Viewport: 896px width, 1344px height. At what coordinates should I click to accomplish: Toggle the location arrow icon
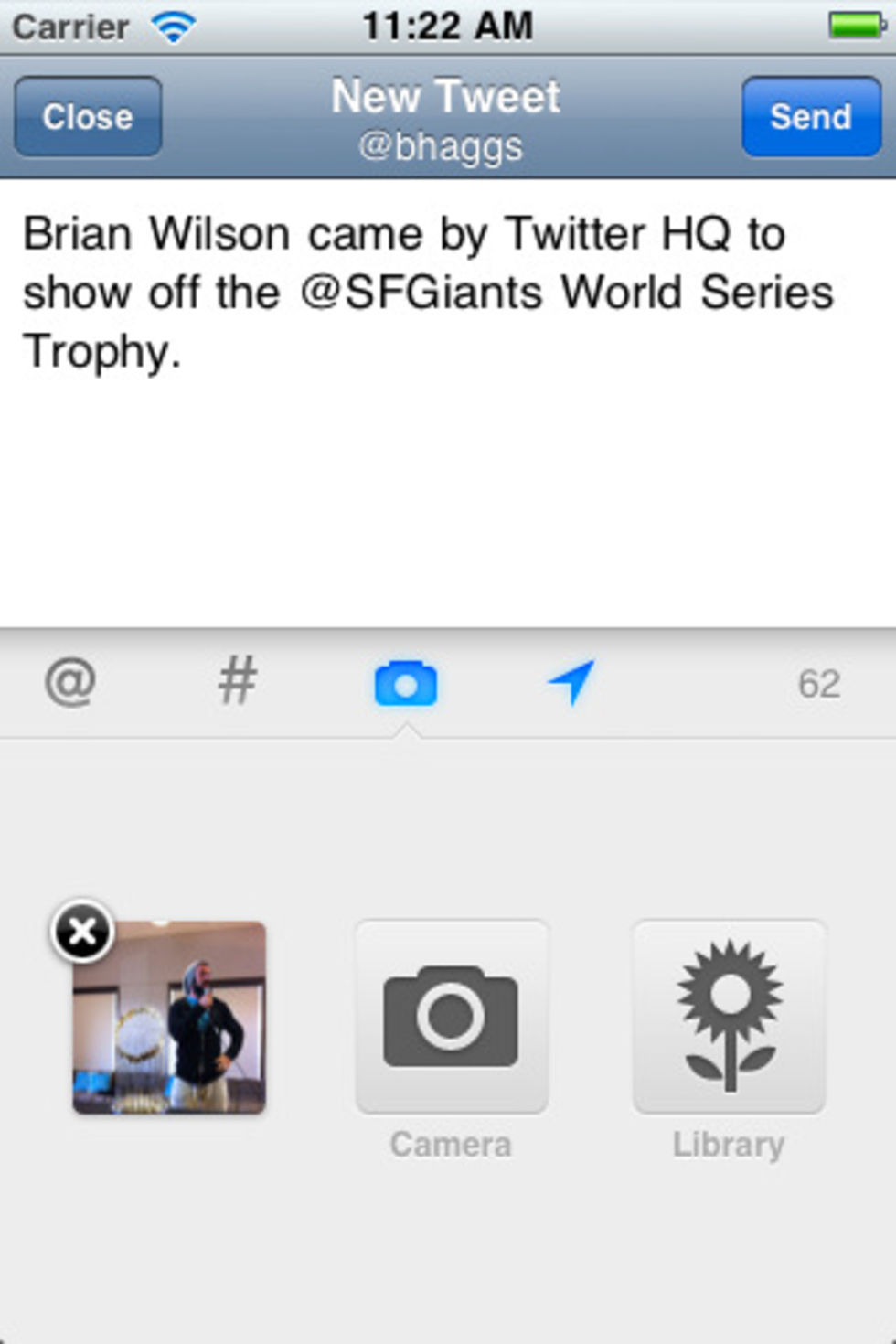point(571,683)
